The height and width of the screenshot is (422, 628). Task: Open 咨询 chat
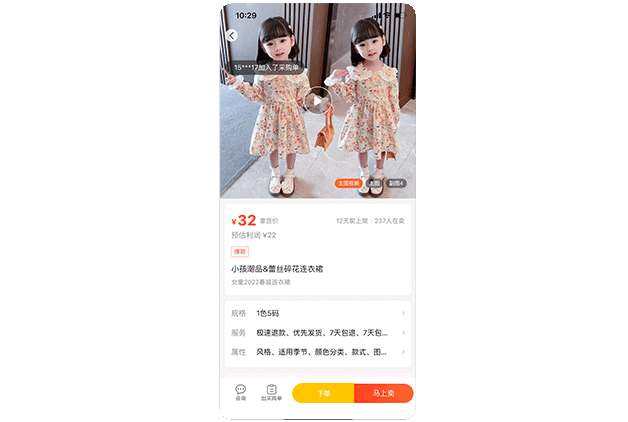pyautogui.click(x=240, y=392)
